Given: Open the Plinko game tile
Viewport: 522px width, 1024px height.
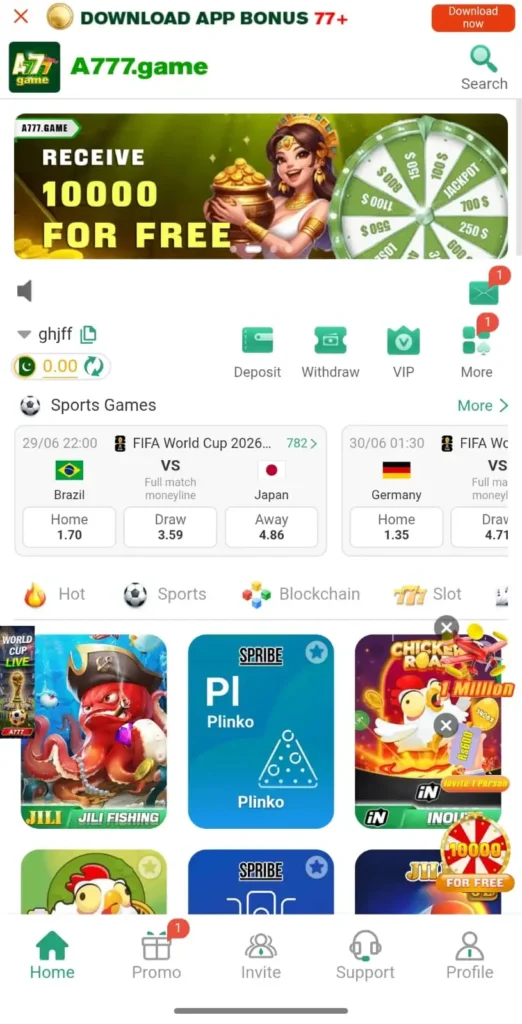Looking at the screenshot, I should 261,731.
